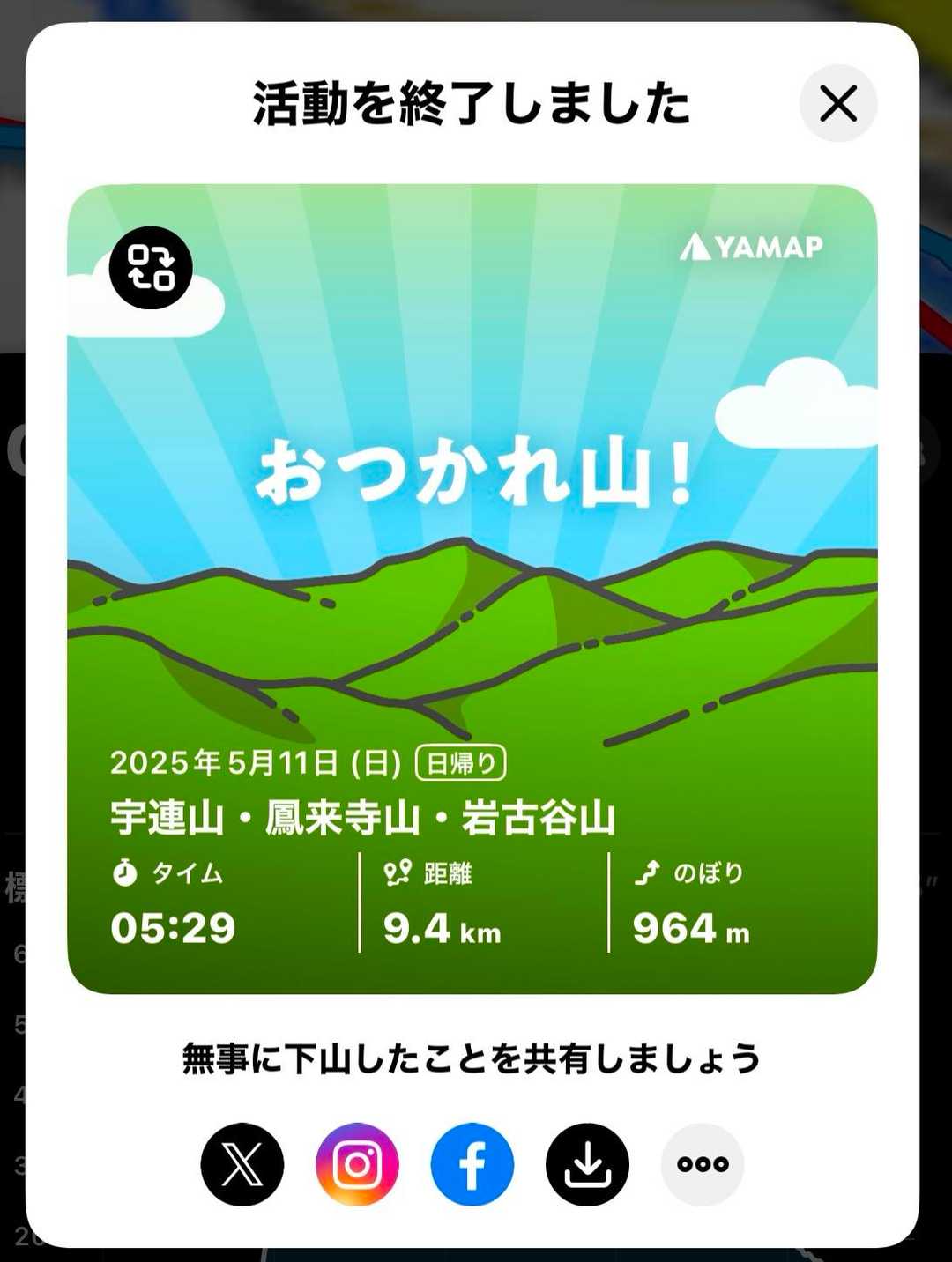Share the activity on Facebook

(472, 1164)
